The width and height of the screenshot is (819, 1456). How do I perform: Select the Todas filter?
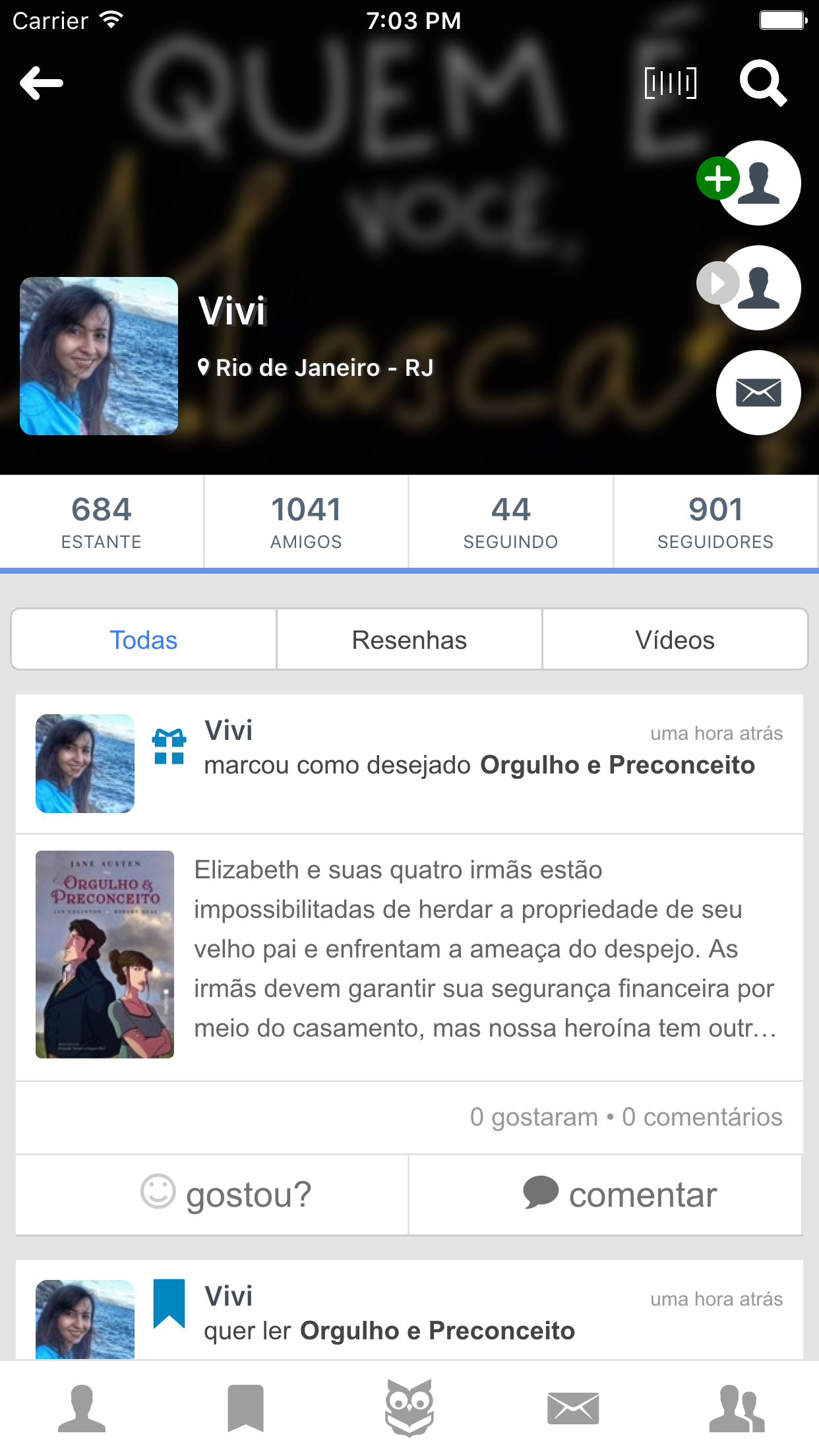coord(144,640)
